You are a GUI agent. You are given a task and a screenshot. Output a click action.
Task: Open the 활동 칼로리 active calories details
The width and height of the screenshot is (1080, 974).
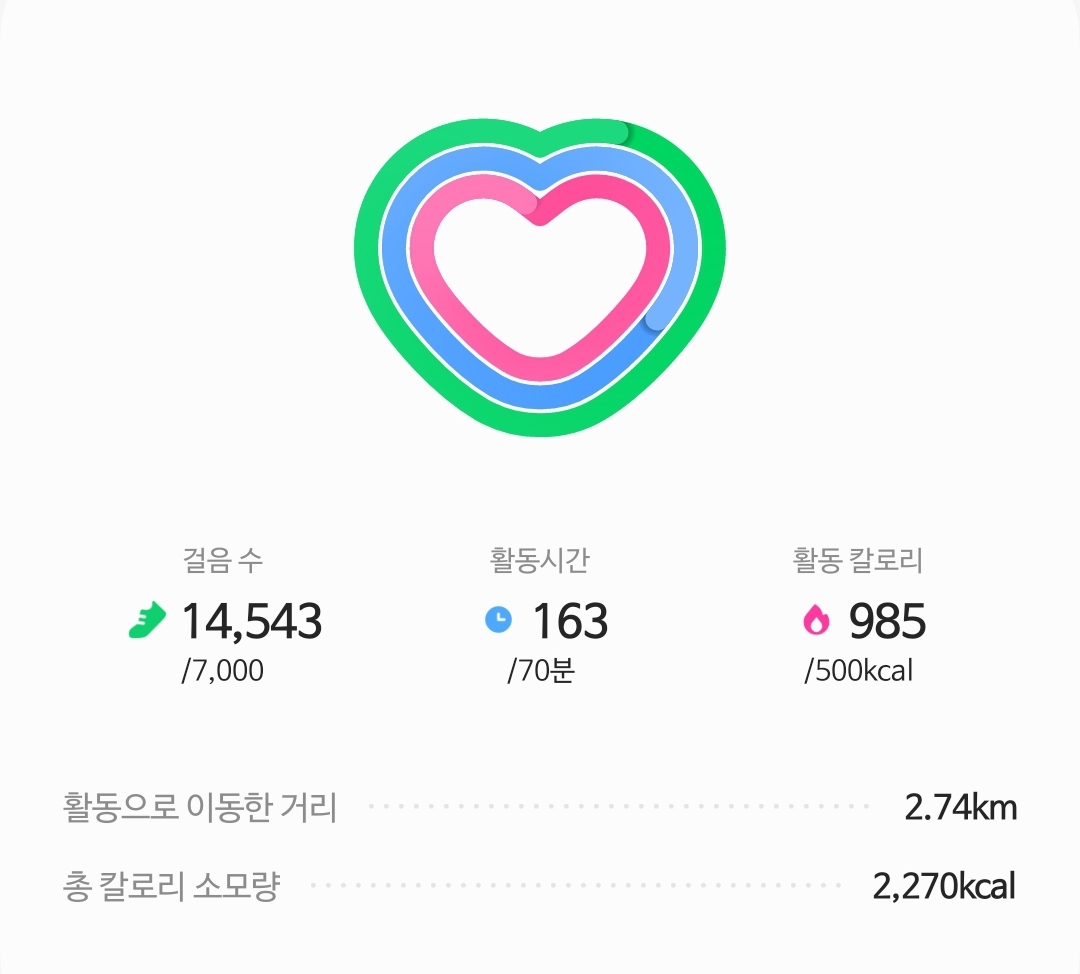(x=862, y=621)
